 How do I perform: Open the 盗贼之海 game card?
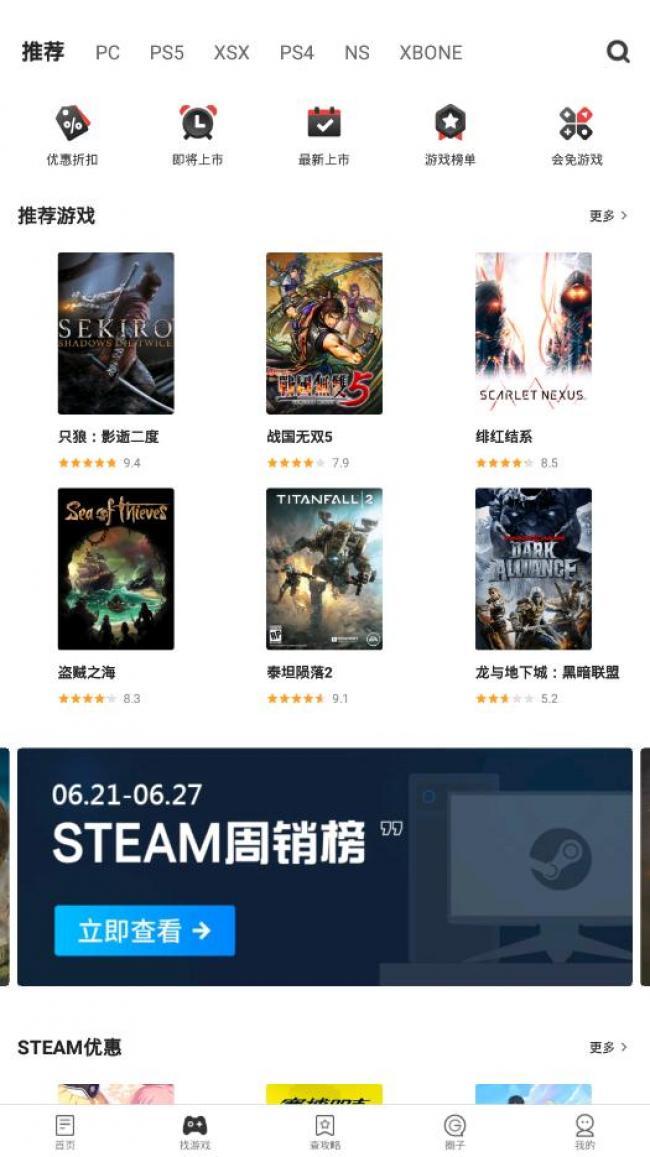tap(116, 569)
